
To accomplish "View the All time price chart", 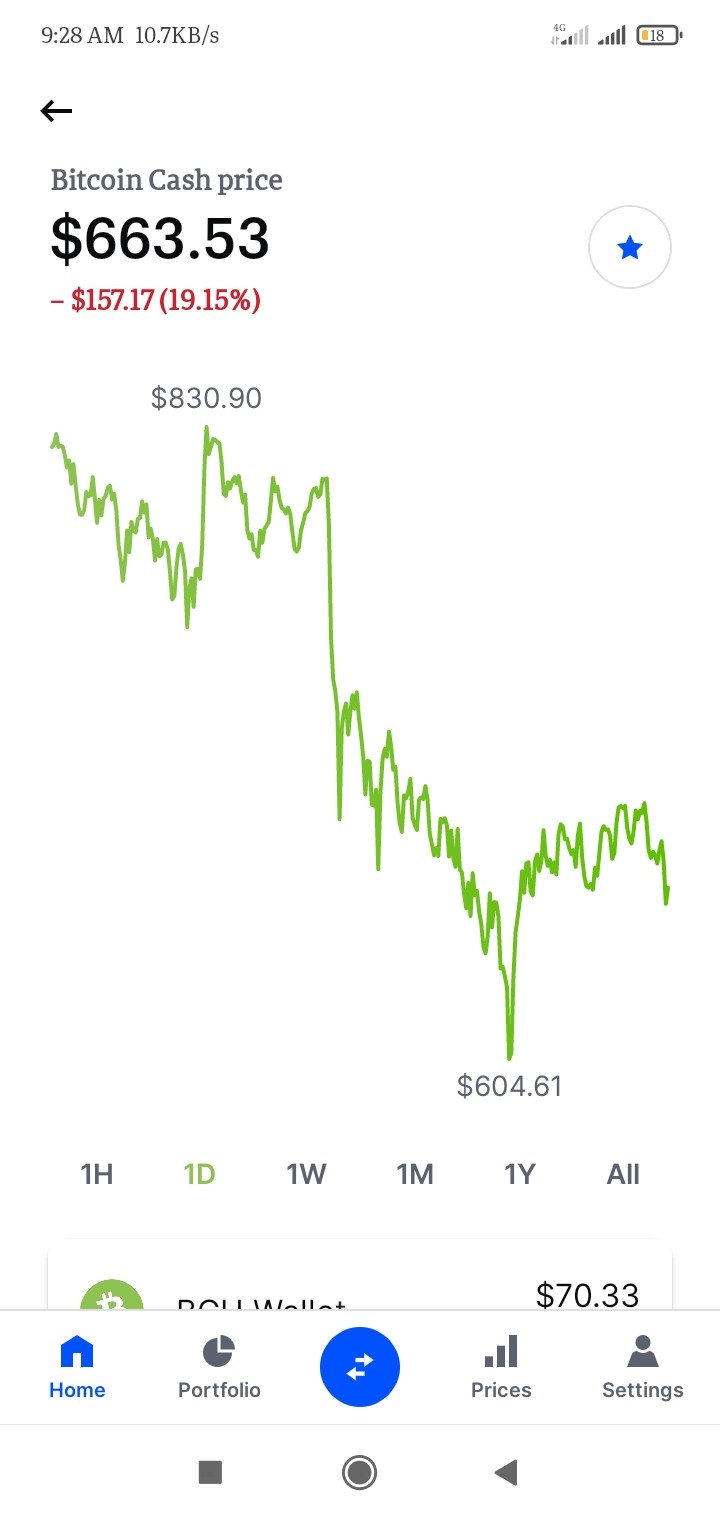I will 623,1174.
